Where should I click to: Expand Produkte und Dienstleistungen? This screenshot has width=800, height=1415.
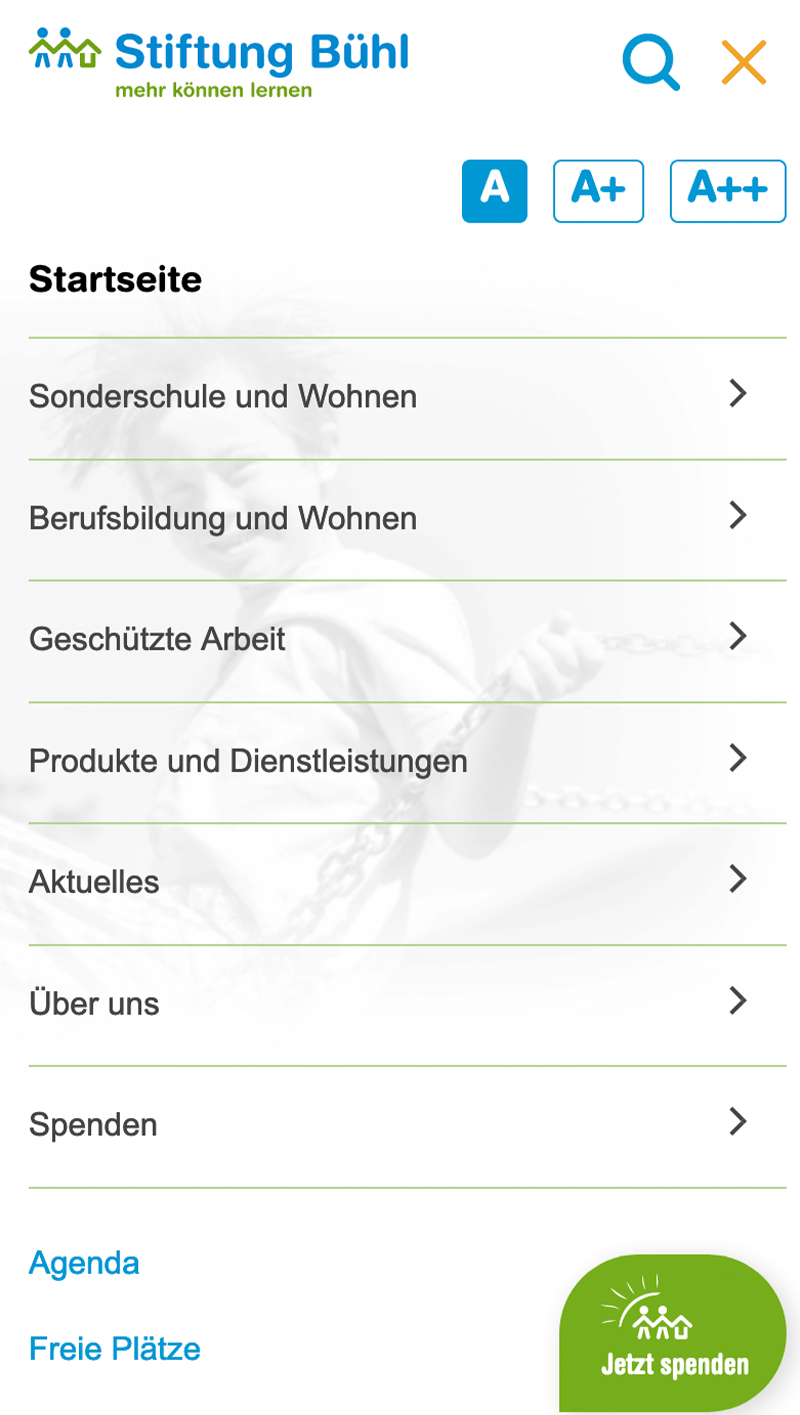coord(407,762)
